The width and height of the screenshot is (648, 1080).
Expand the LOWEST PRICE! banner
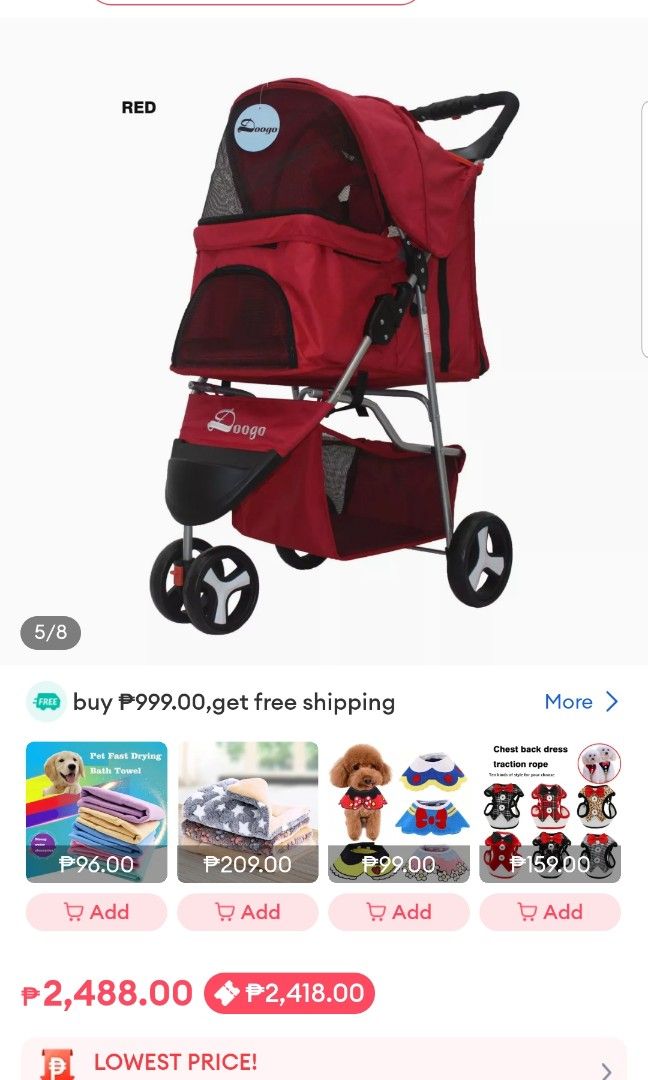pyautogui.click(x=324, y=1061)
